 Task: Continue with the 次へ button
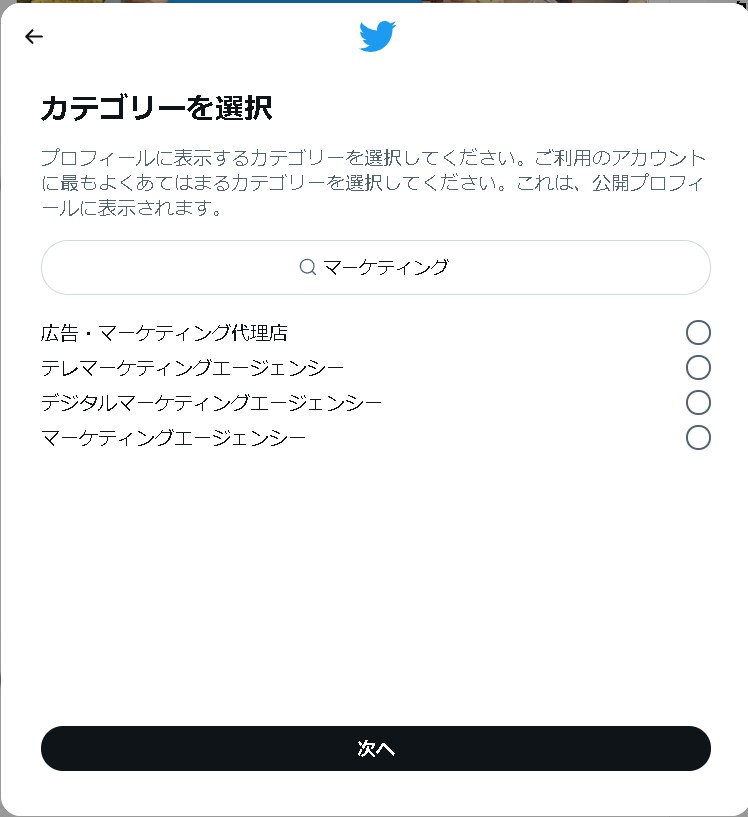pos(375,749)
